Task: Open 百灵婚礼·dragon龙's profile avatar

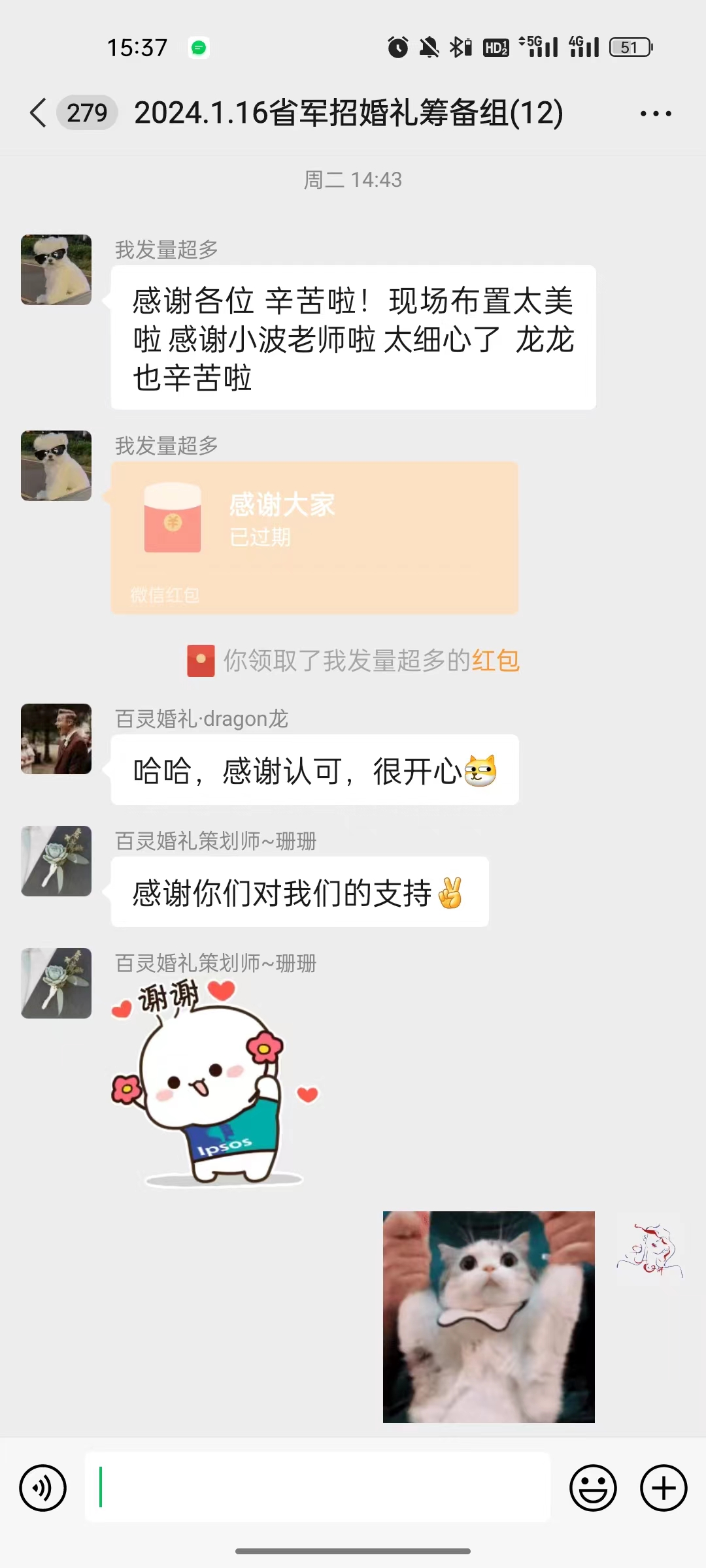Action: click(x=56, y=739)
